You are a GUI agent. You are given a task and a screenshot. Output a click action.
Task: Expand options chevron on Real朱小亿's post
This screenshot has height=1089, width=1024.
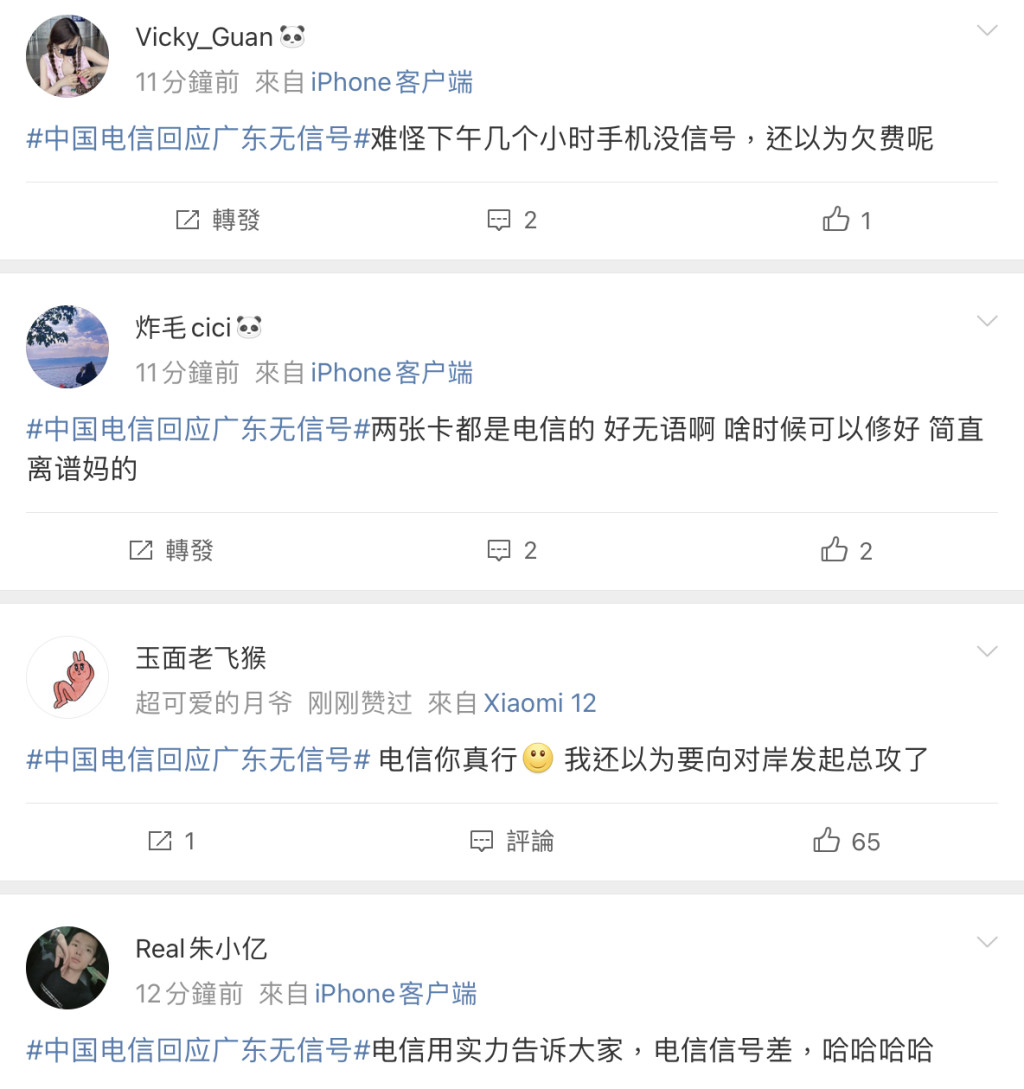tap(987, 942)
